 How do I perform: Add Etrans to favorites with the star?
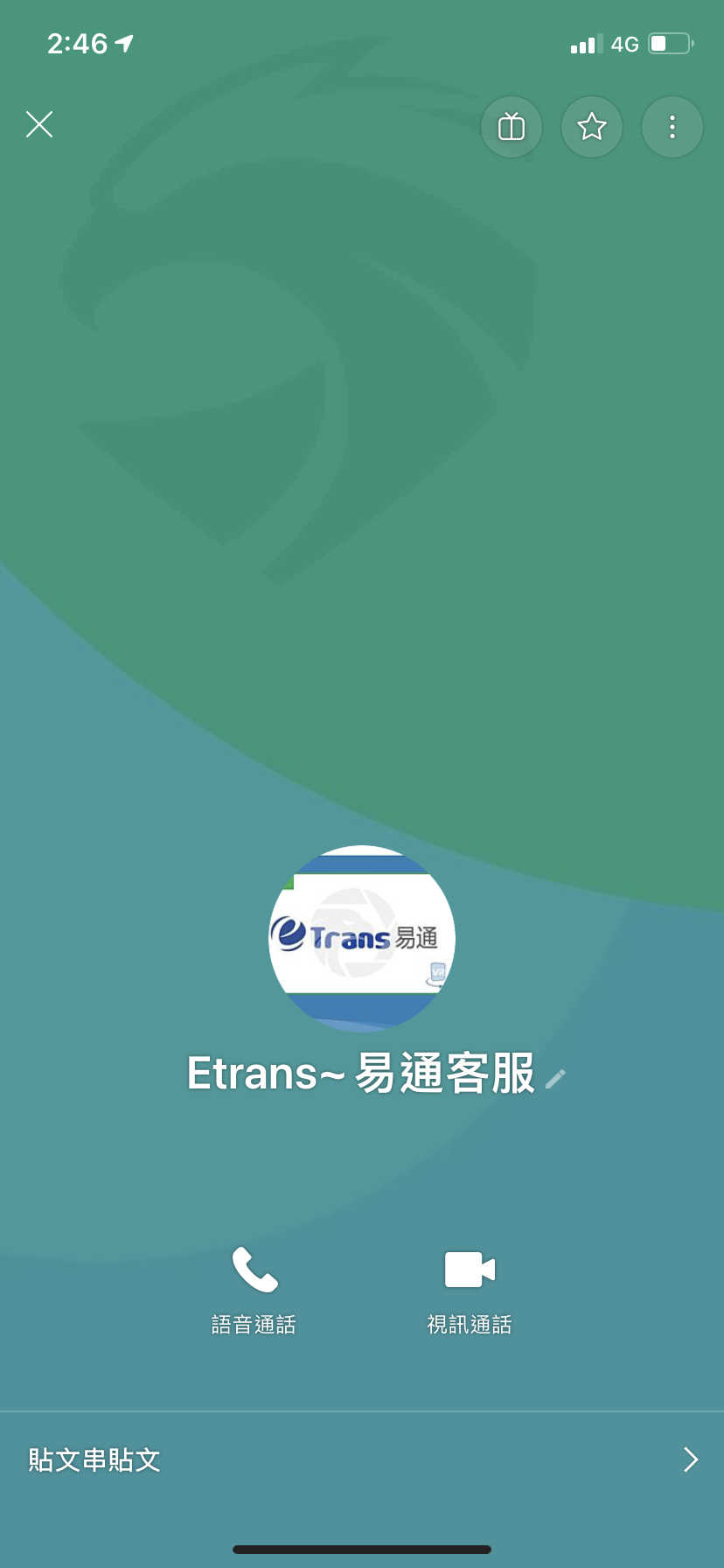(592, 127)
